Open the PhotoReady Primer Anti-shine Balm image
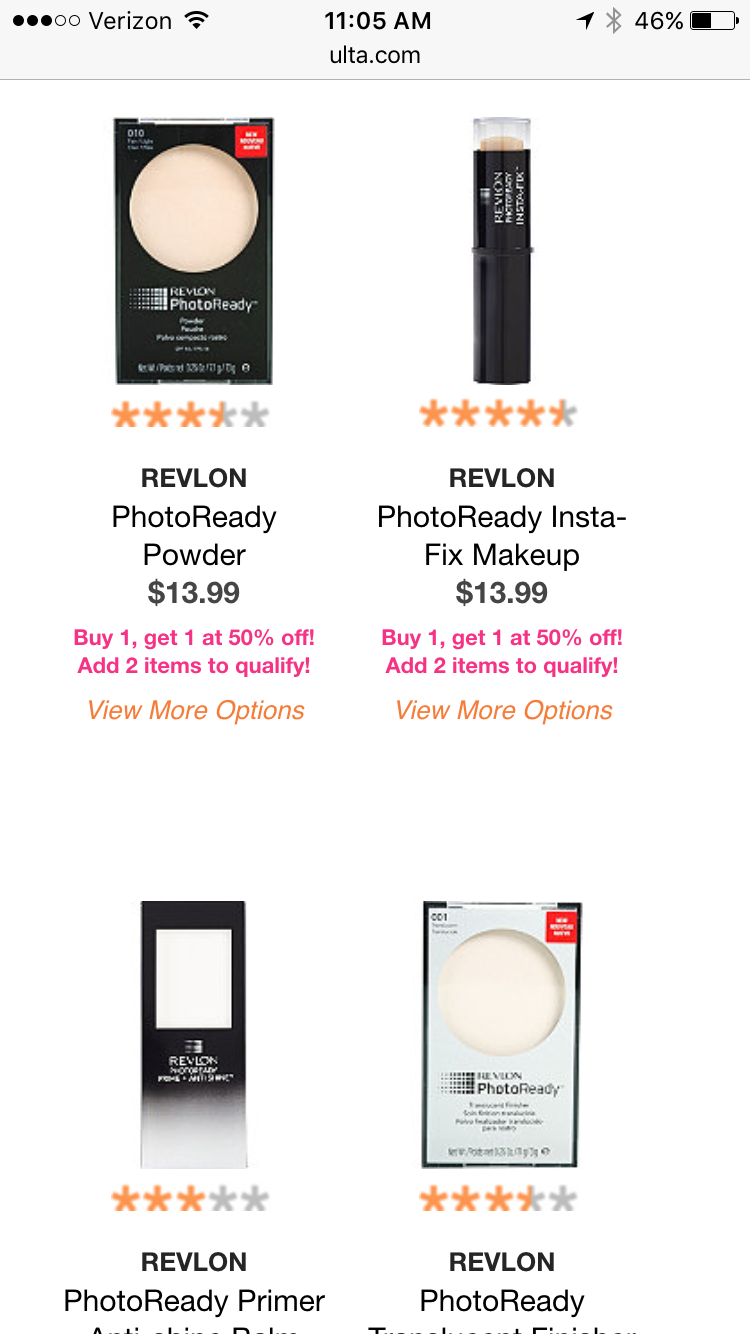 [x=194, y=1035]
